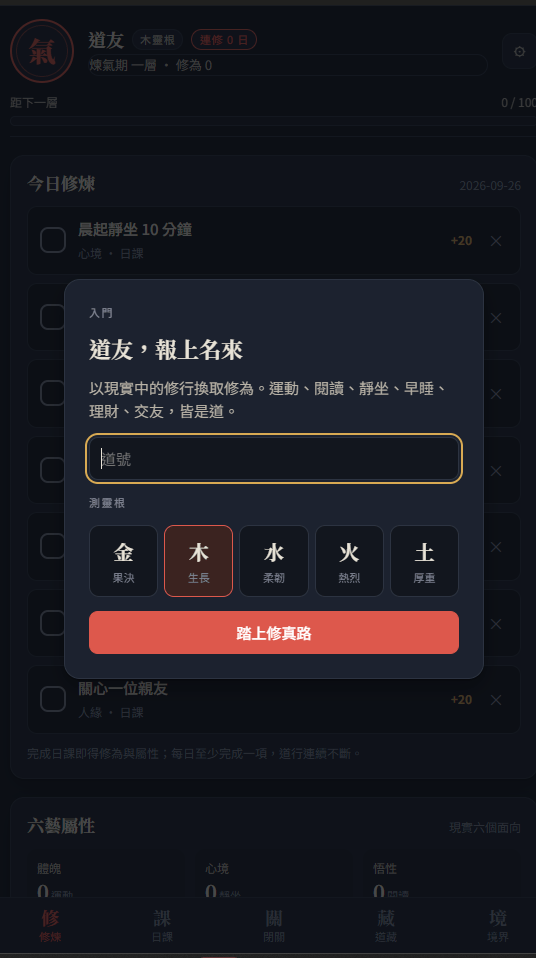Select the 火 熱烈 spirit root
The image size is (536, 958).
tap(349, 561)
